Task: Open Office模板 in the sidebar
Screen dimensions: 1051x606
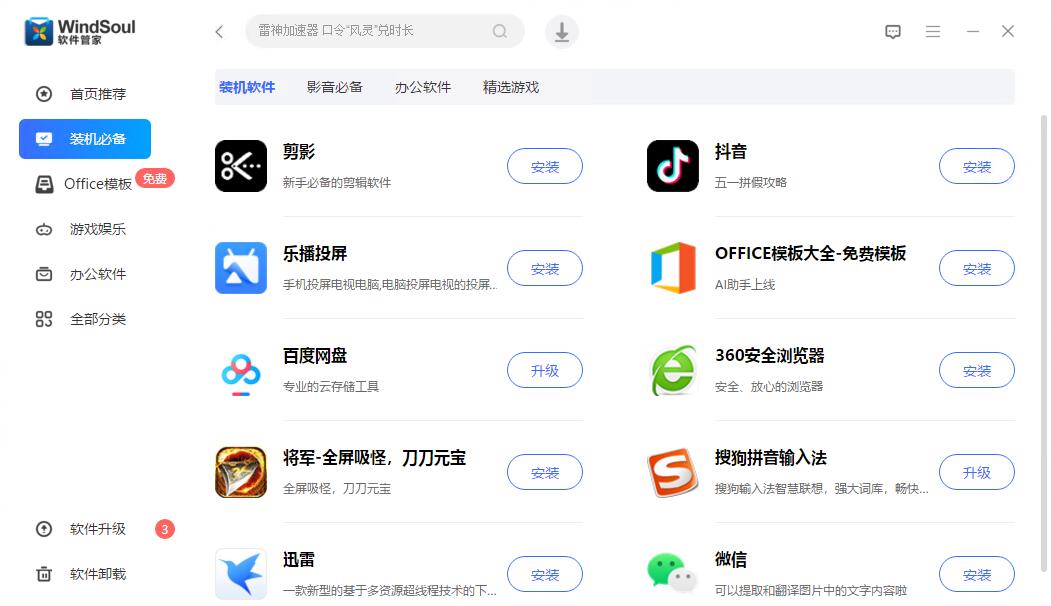Action: coord(97,184)
